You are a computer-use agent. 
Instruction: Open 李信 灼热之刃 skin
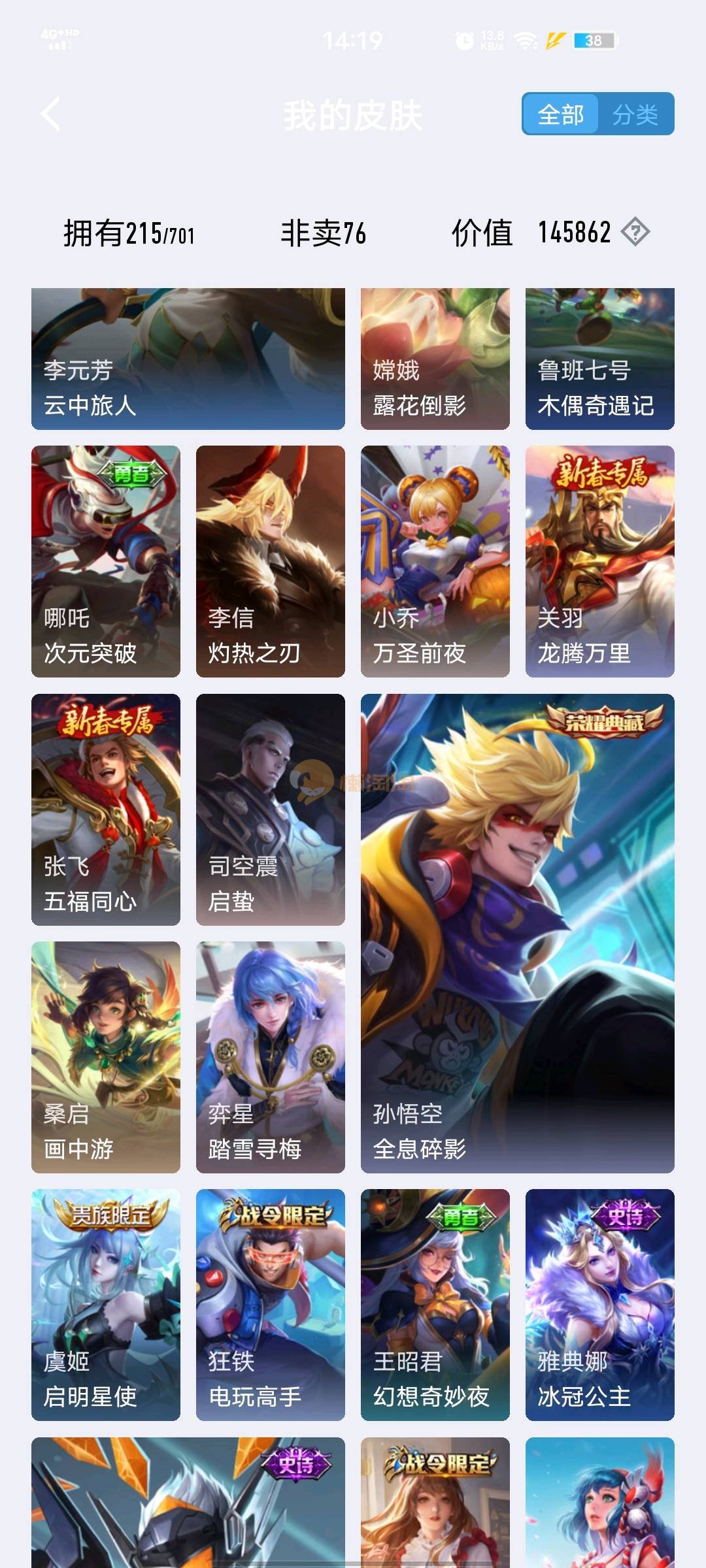click(x=271, y=561)
